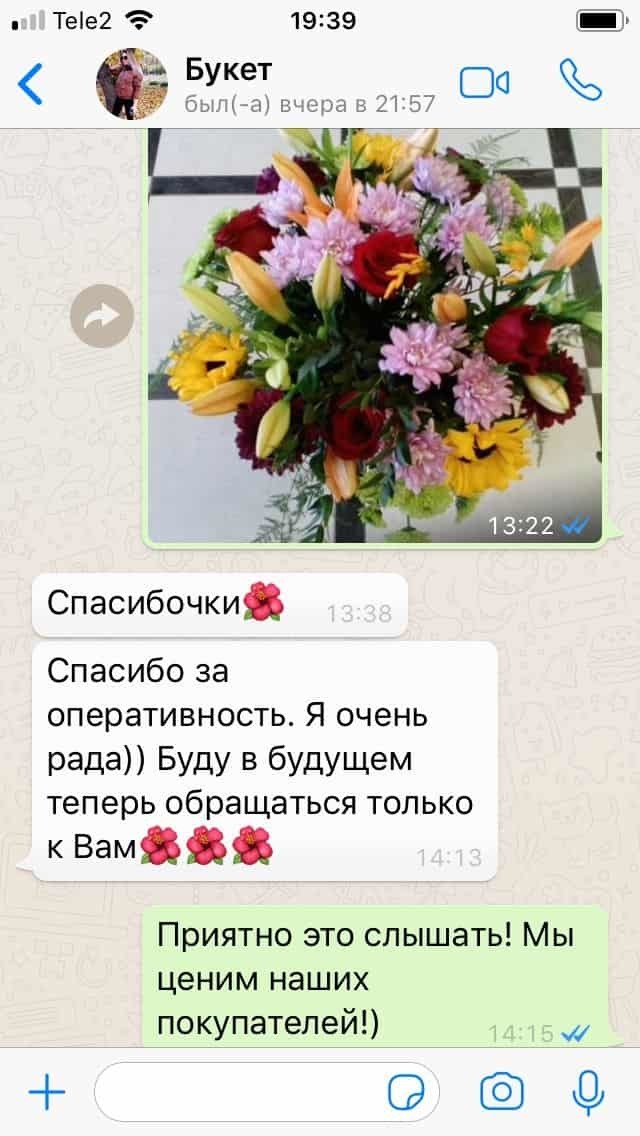Tap the microphone for a voice message
This screenshot has height=1136, width=640.
coord(588,1093)
